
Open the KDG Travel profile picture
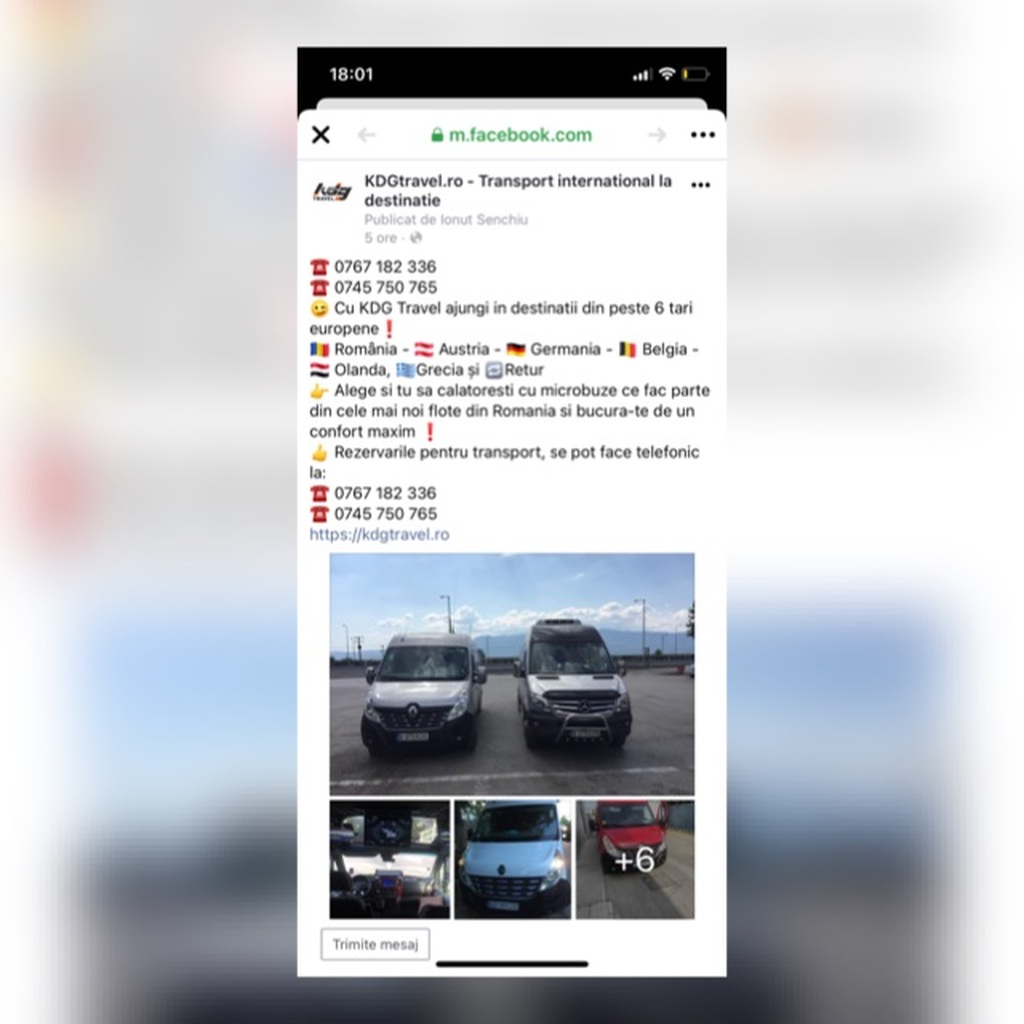[x=332, y=192]
